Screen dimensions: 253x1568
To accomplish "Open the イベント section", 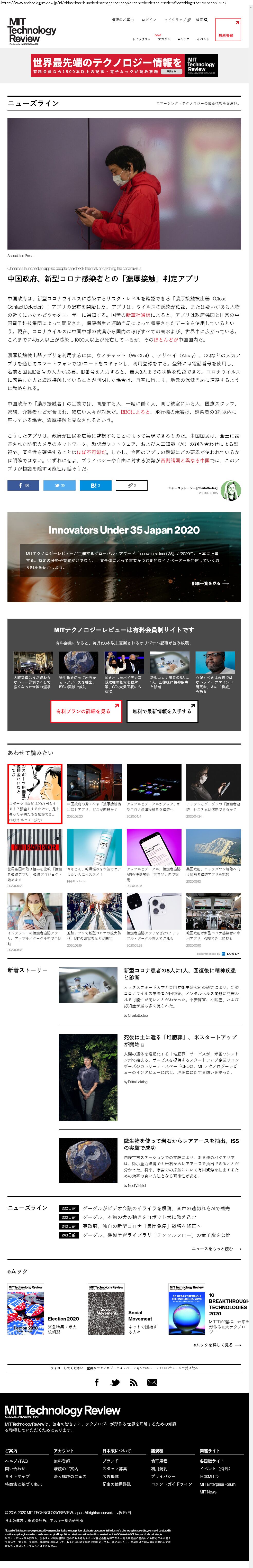I will point(203,39).
